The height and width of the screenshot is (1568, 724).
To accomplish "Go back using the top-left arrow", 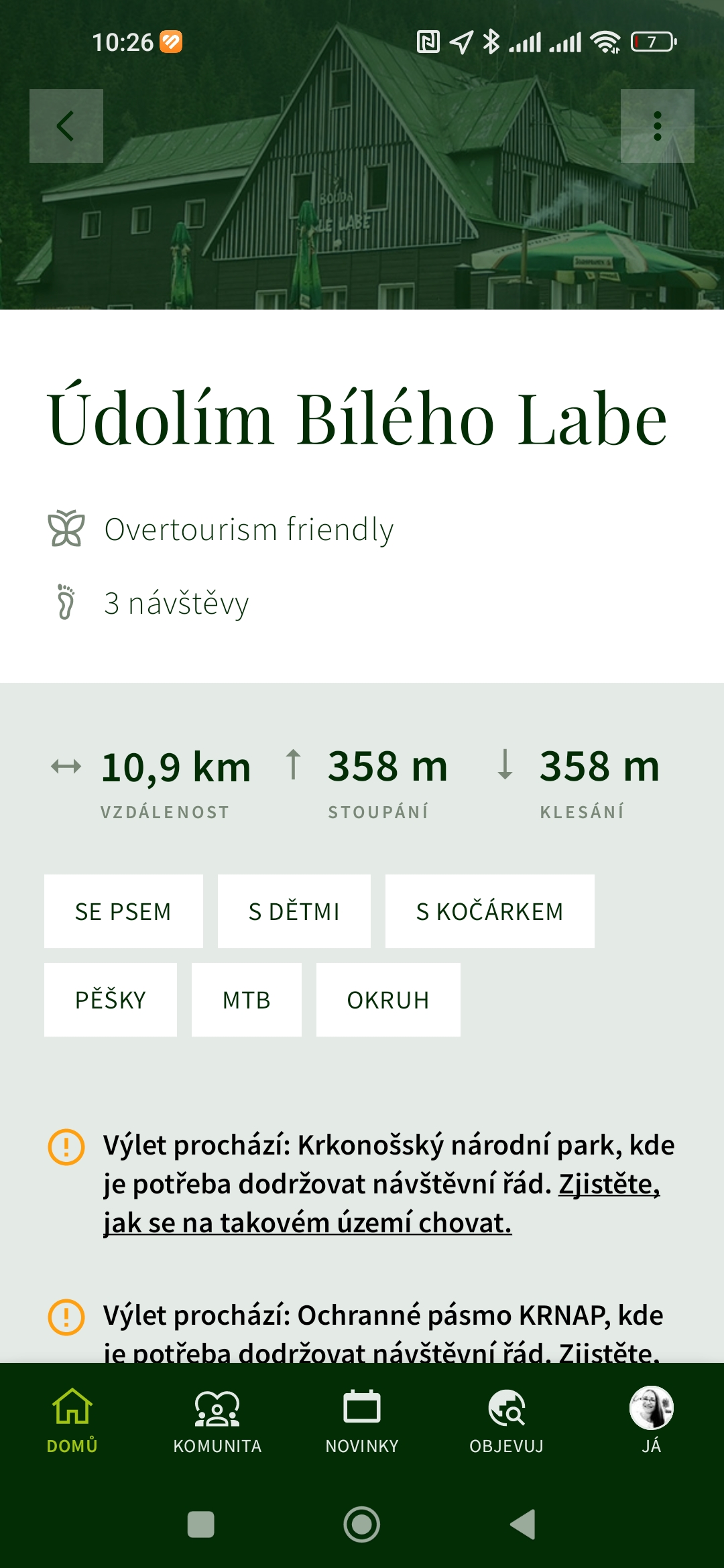I will pyautogui.click(x=66, y=126).
